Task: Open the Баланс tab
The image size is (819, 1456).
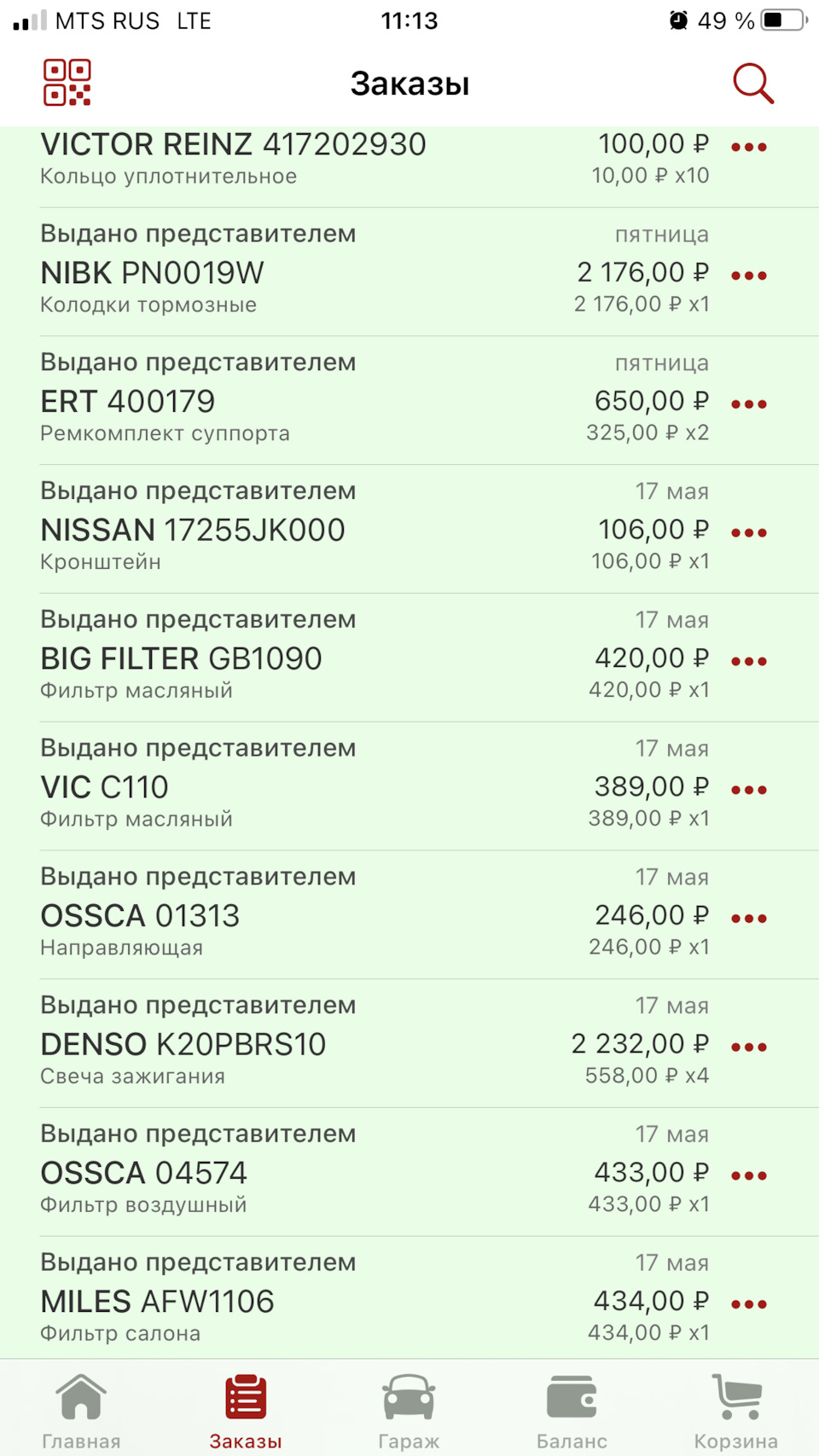Action: click(x=572, y=1410)
